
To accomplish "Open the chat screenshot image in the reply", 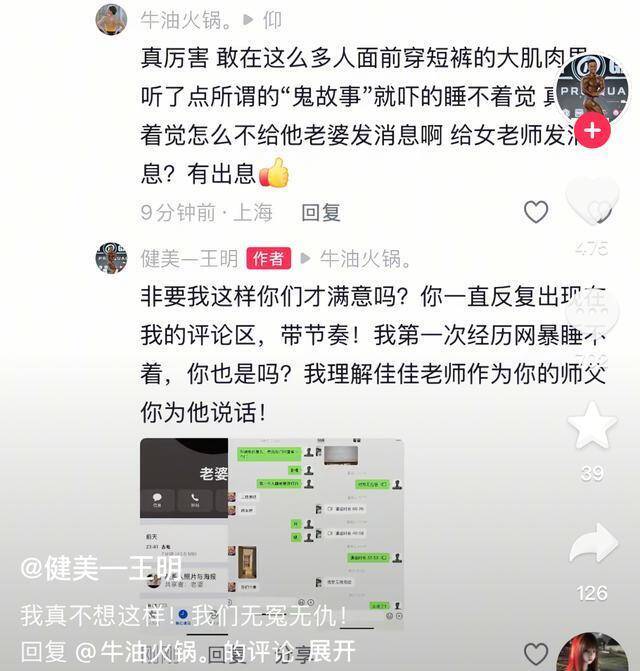I will coord(272,533).
